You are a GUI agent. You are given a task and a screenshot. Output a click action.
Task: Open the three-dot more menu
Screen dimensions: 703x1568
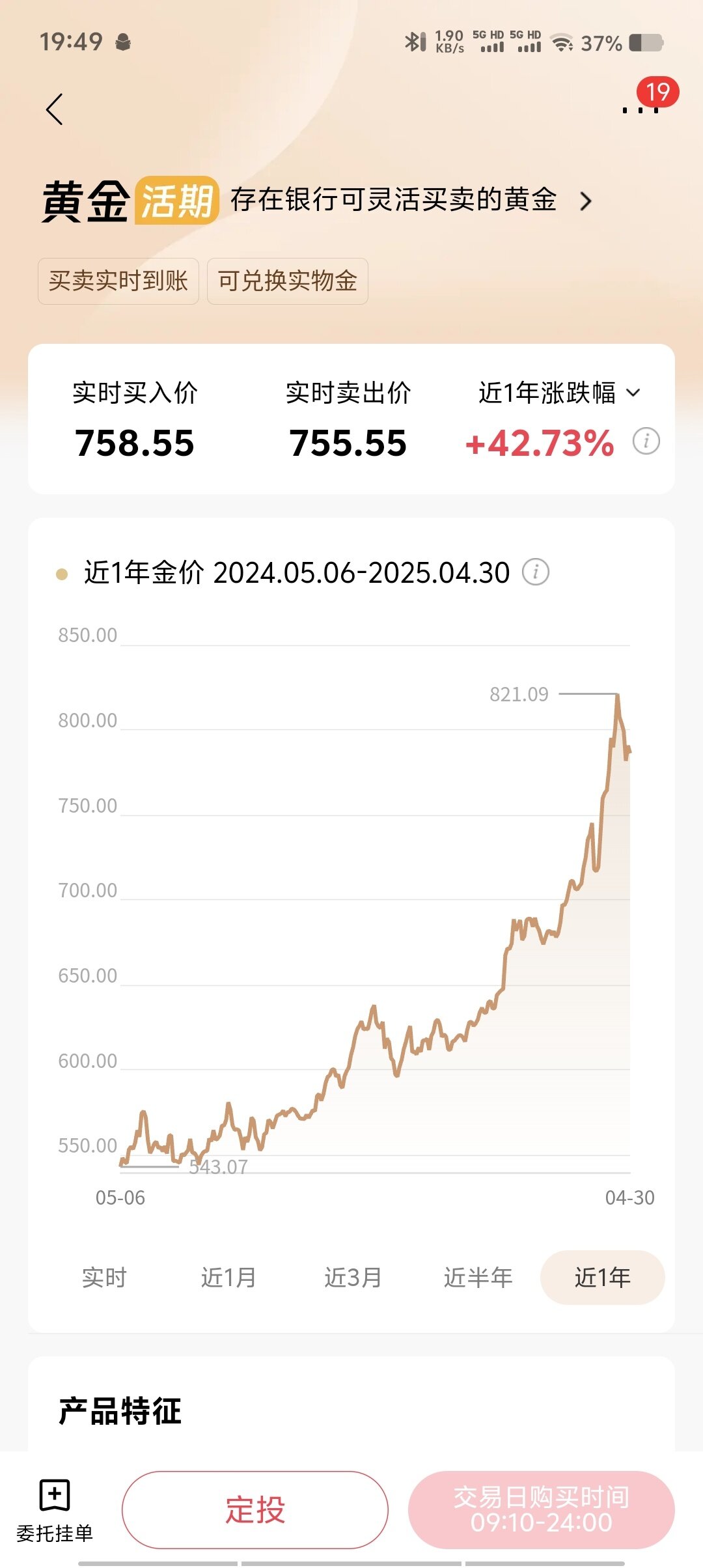point(641,110)
